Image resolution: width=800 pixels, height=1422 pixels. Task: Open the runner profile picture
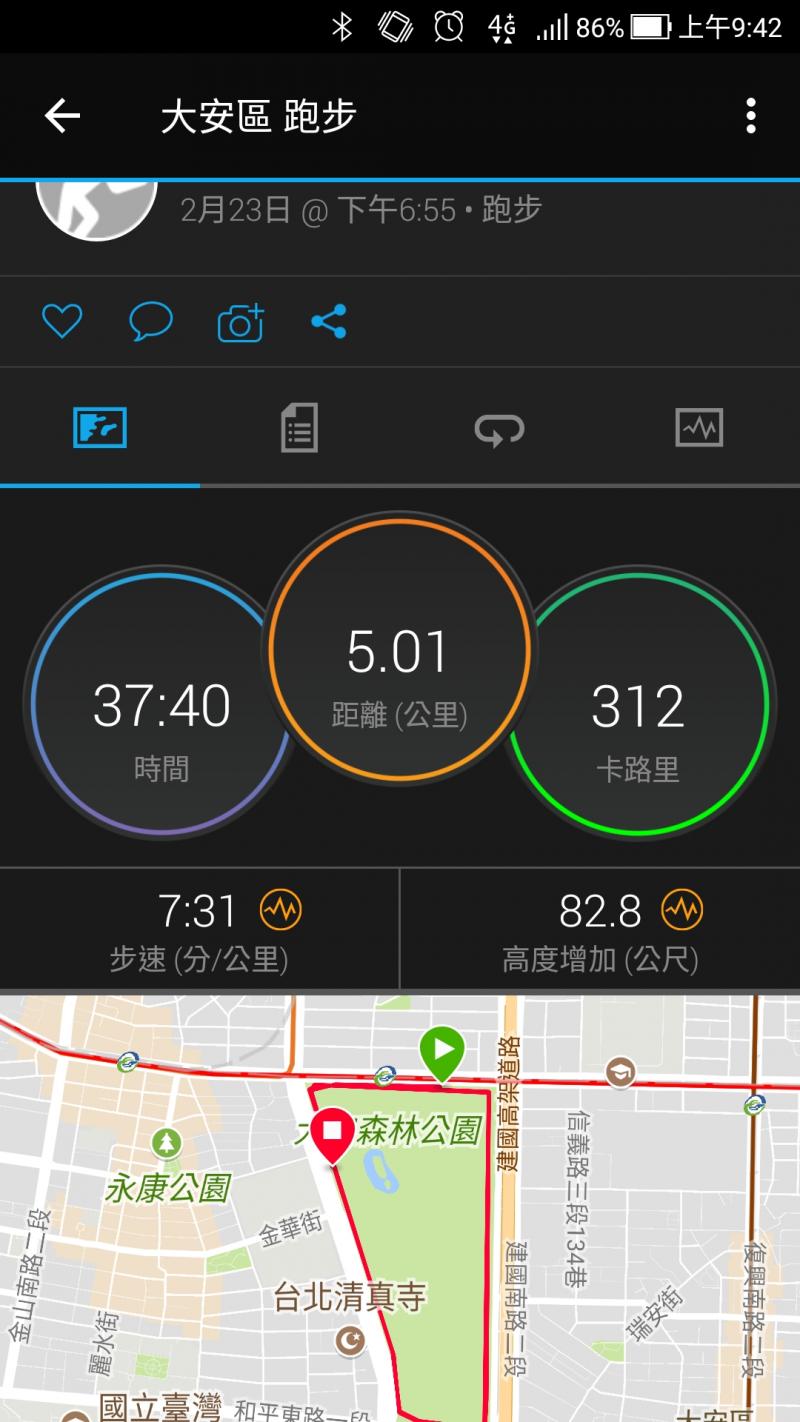pos(96,207)
